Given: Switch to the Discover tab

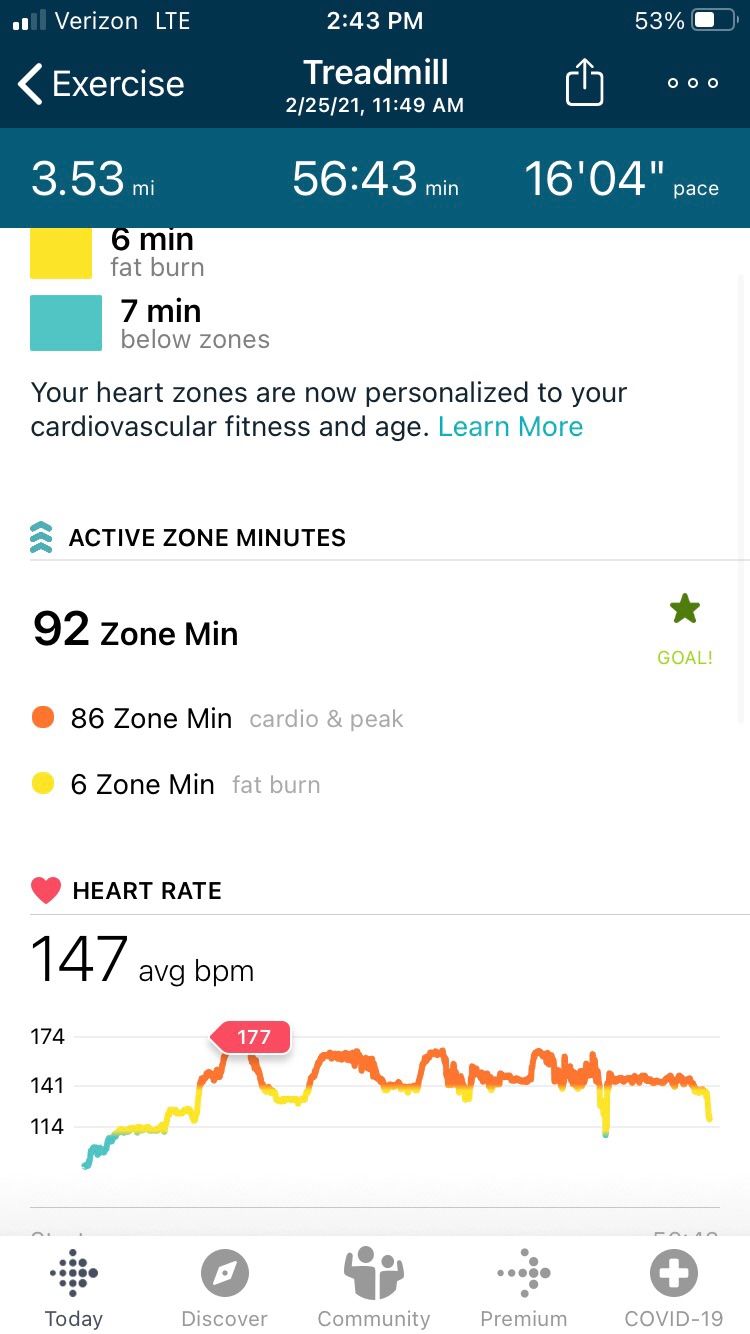Looking at the screenshot, I should pyautogui.click(x=224, y=1288).
